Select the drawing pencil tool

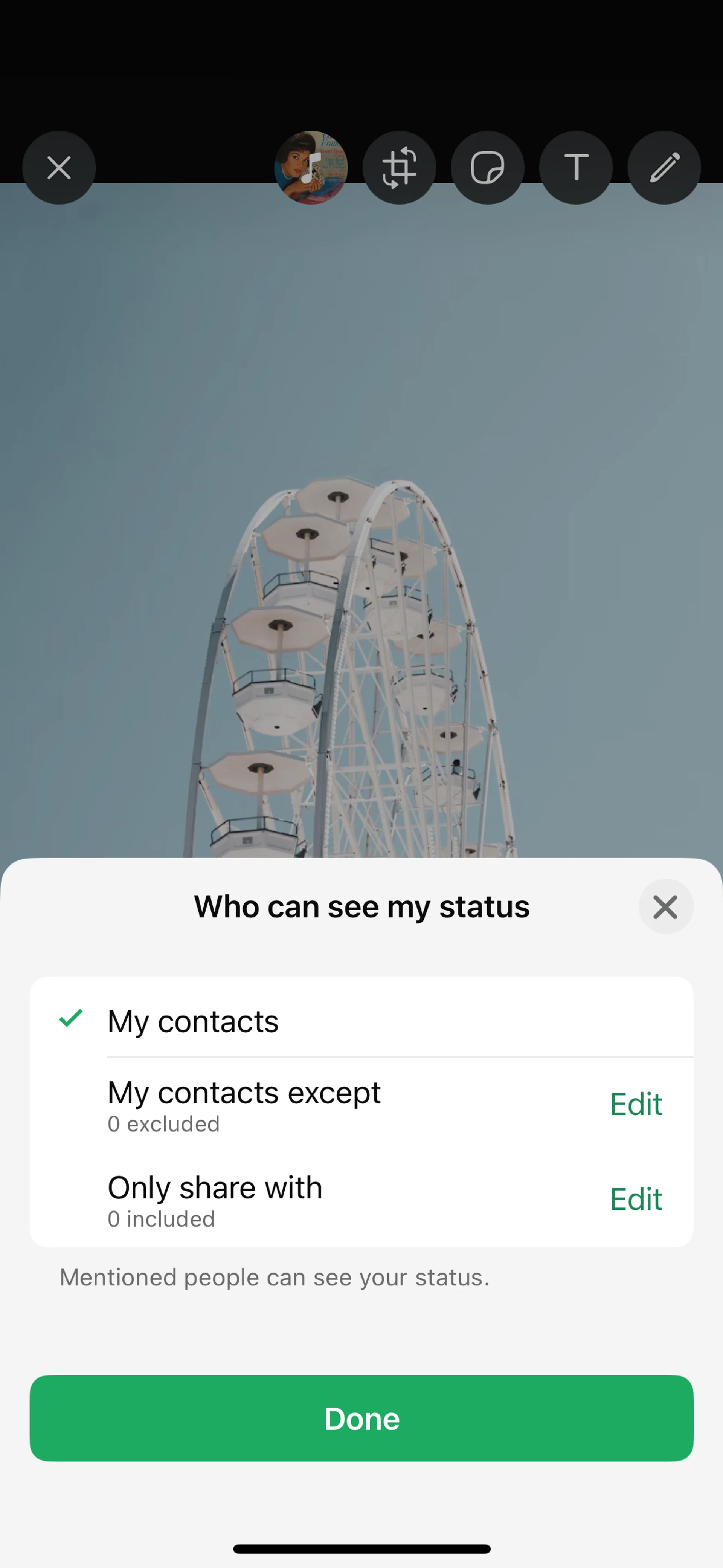(x=664, y=167)
